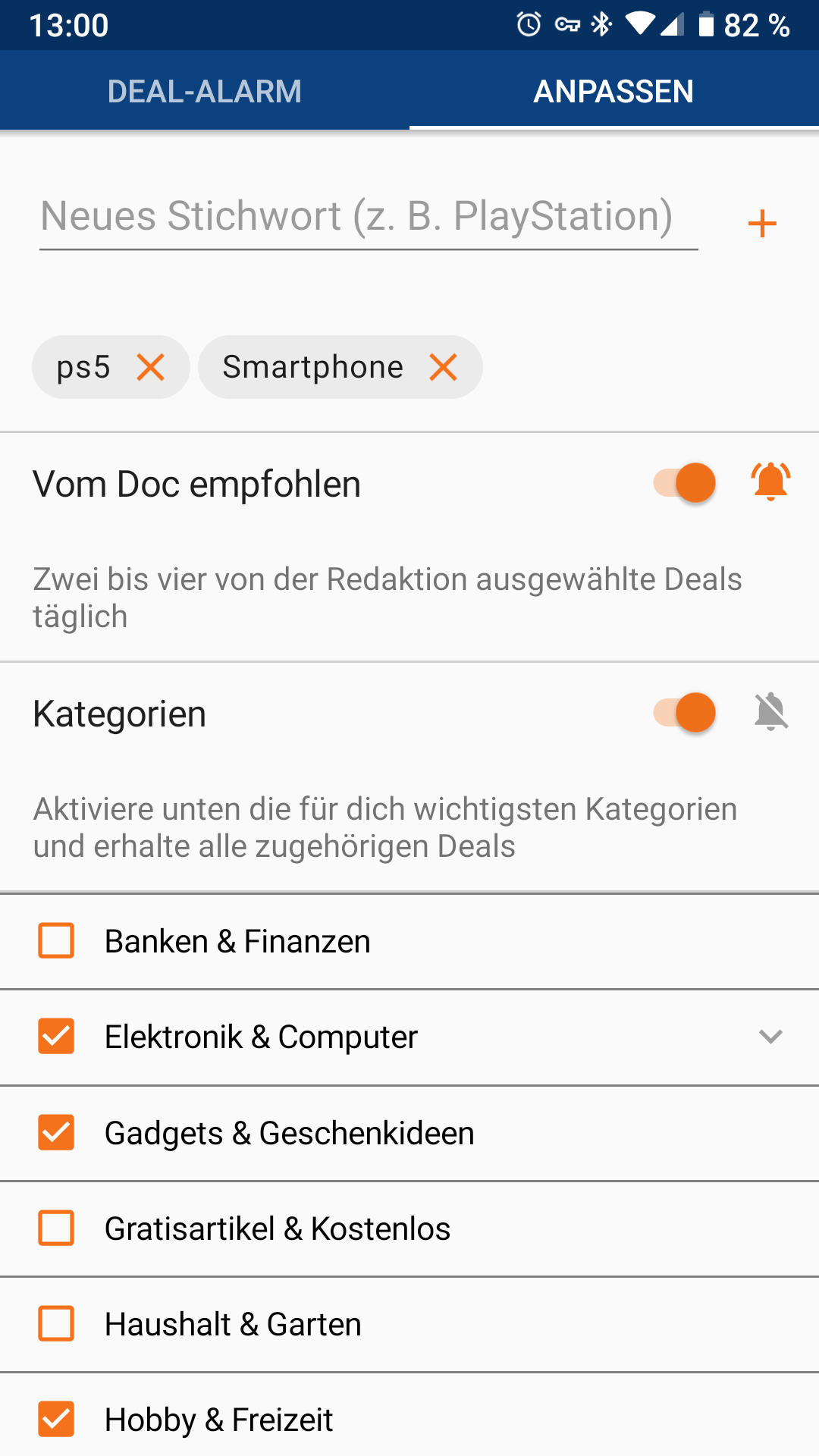819x1456 pixels.
Task: Uncheck Hobby & Freizeit
Action: click(x=56, y=1420)
